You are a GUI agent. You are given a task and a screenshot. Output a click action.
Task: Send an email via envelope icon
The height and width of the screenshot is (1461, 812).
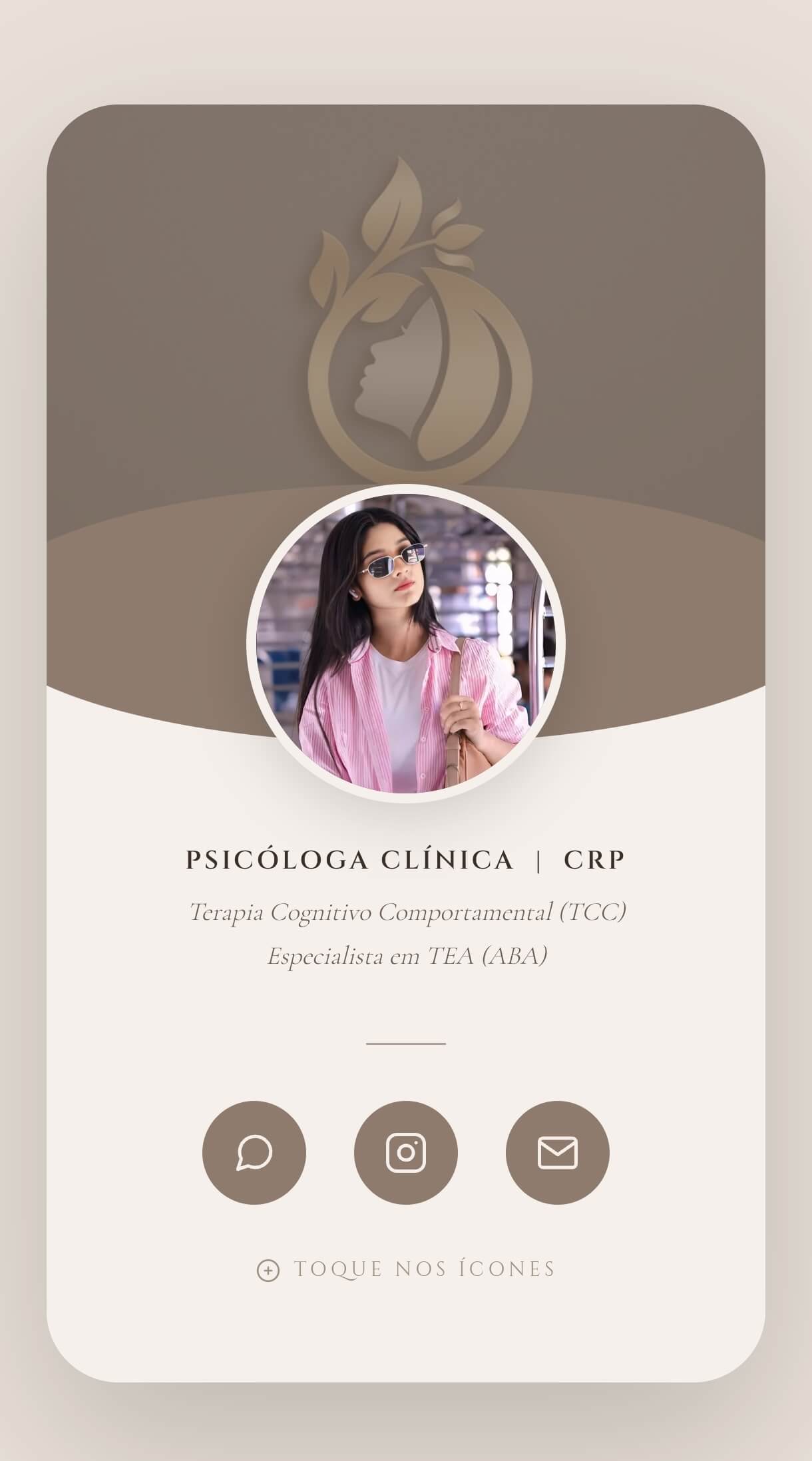click(557, 1152)
